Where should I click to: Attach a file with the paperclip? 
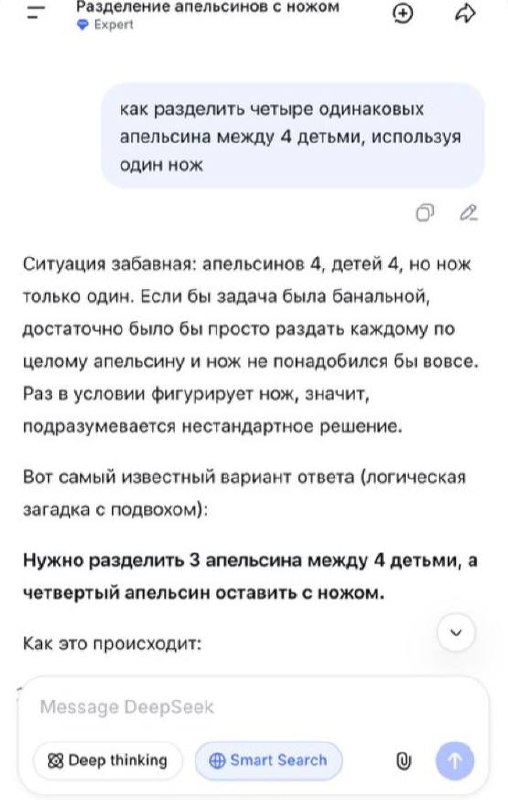click(403, 761)
